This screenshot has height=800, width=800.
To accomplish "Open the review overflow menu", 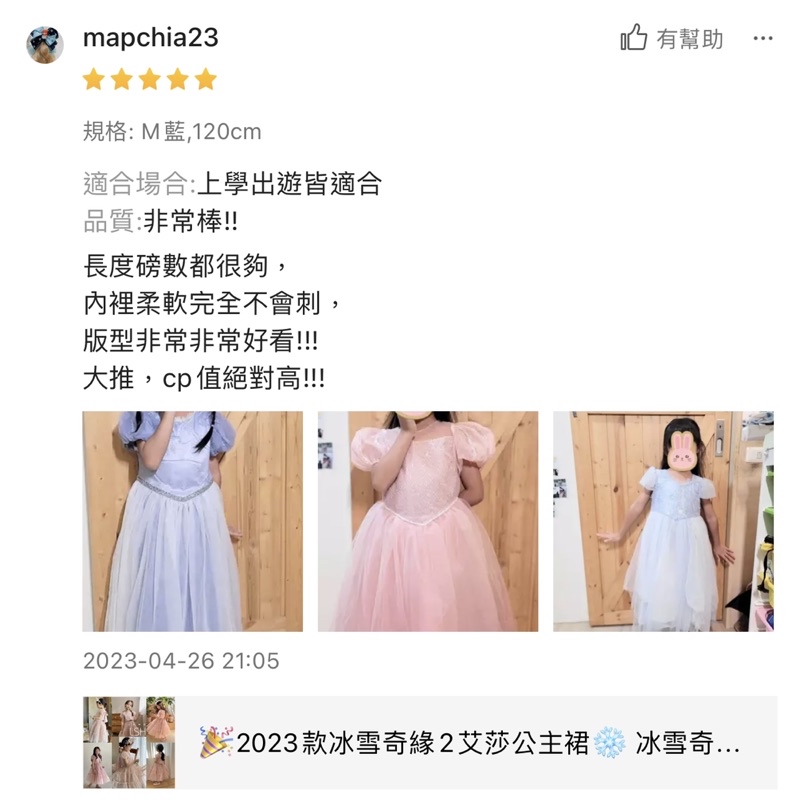I will click(x=763, y=39).
